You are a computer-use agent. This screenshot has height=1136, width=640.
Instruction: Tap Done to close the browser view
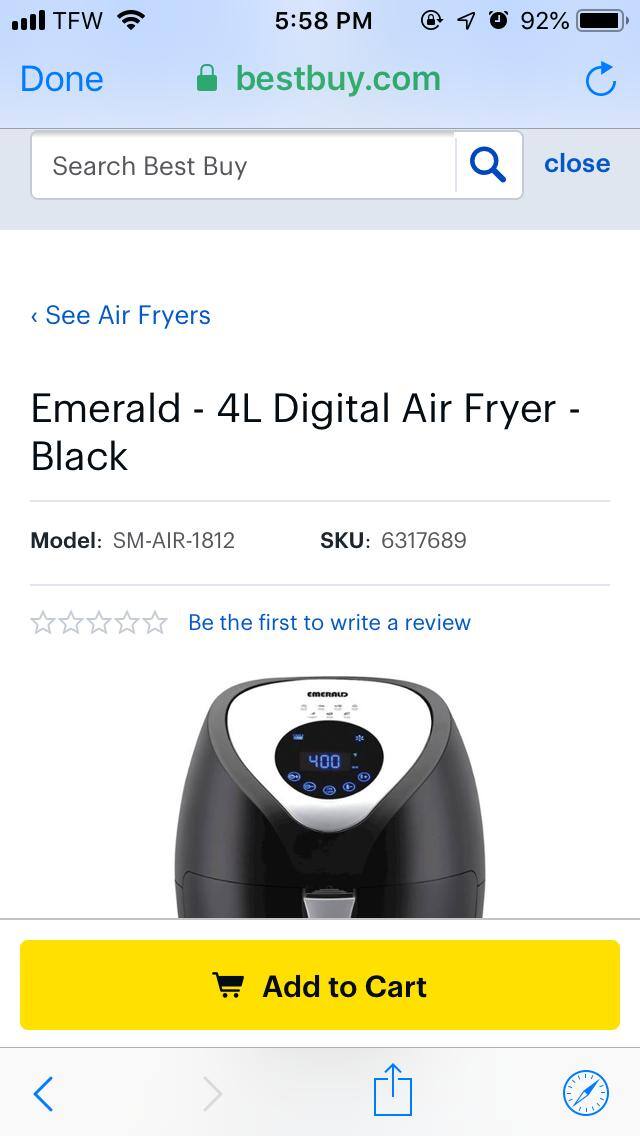pos(62,79)
